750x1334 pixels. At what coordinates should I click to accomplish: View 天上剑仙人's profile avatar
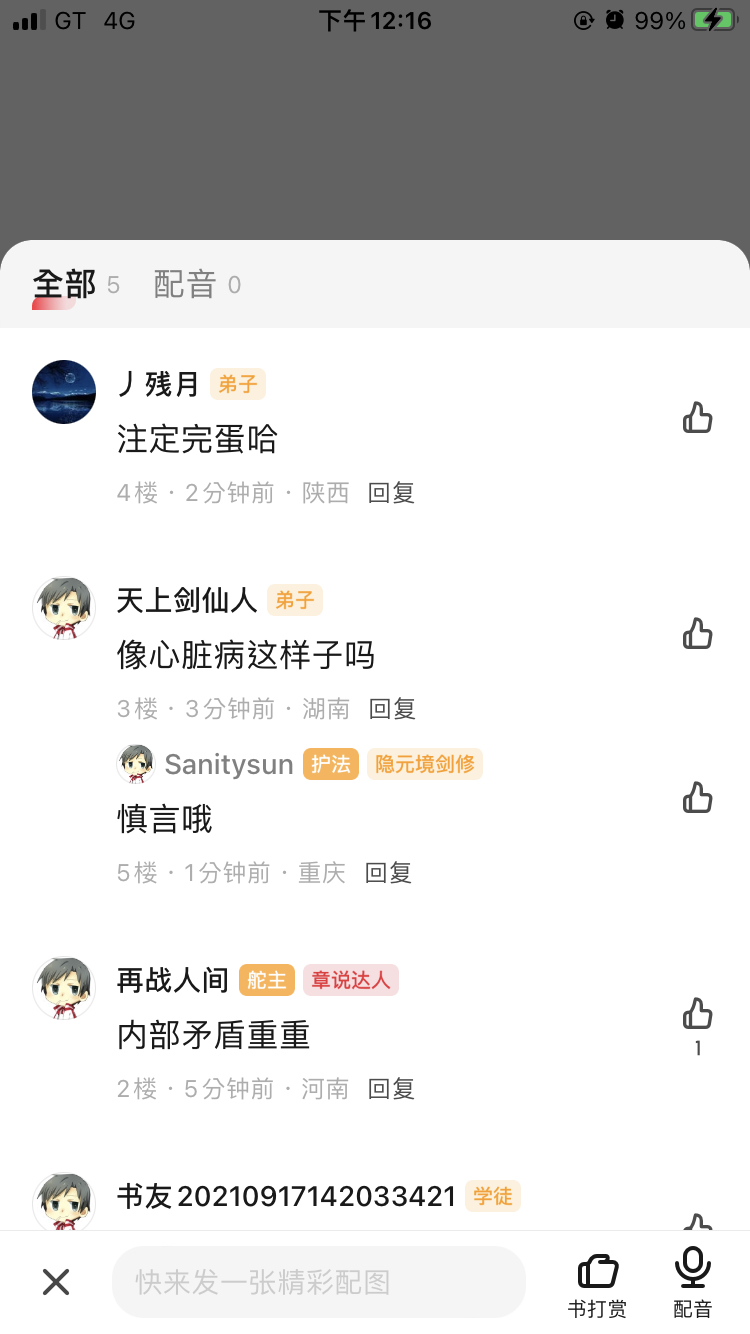click(64, 608)
